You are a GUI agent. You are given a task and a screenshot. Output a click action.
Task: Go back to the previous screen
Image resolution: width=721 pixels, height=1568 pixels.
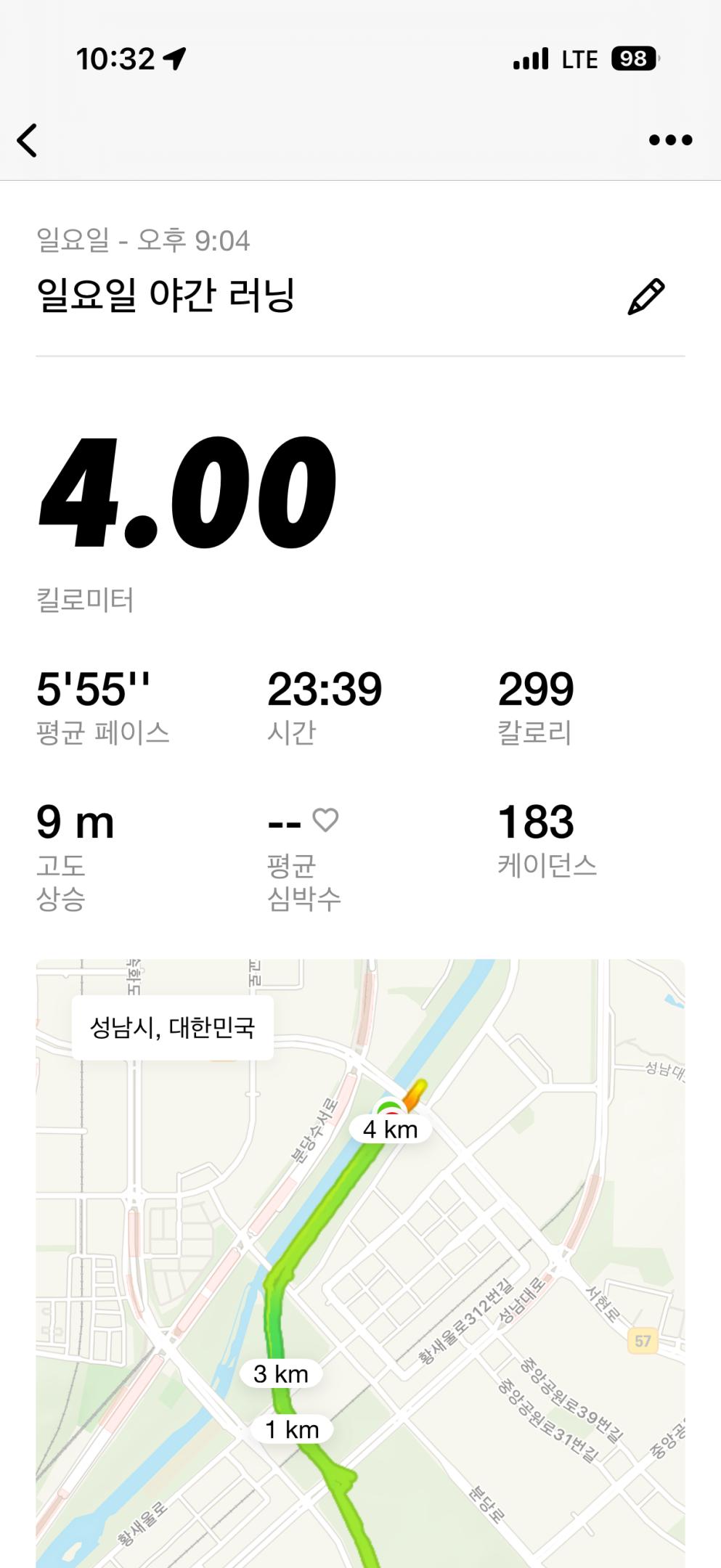28,140
